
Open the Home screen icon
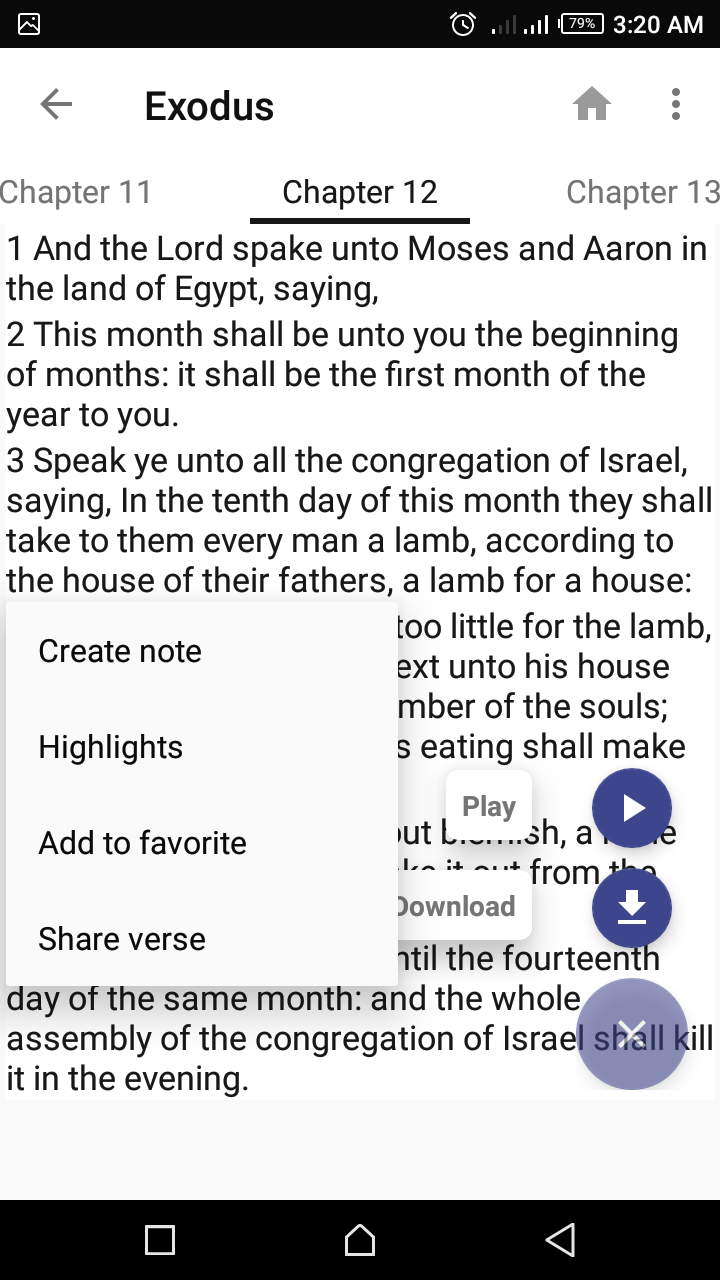(x=593, y=103)
